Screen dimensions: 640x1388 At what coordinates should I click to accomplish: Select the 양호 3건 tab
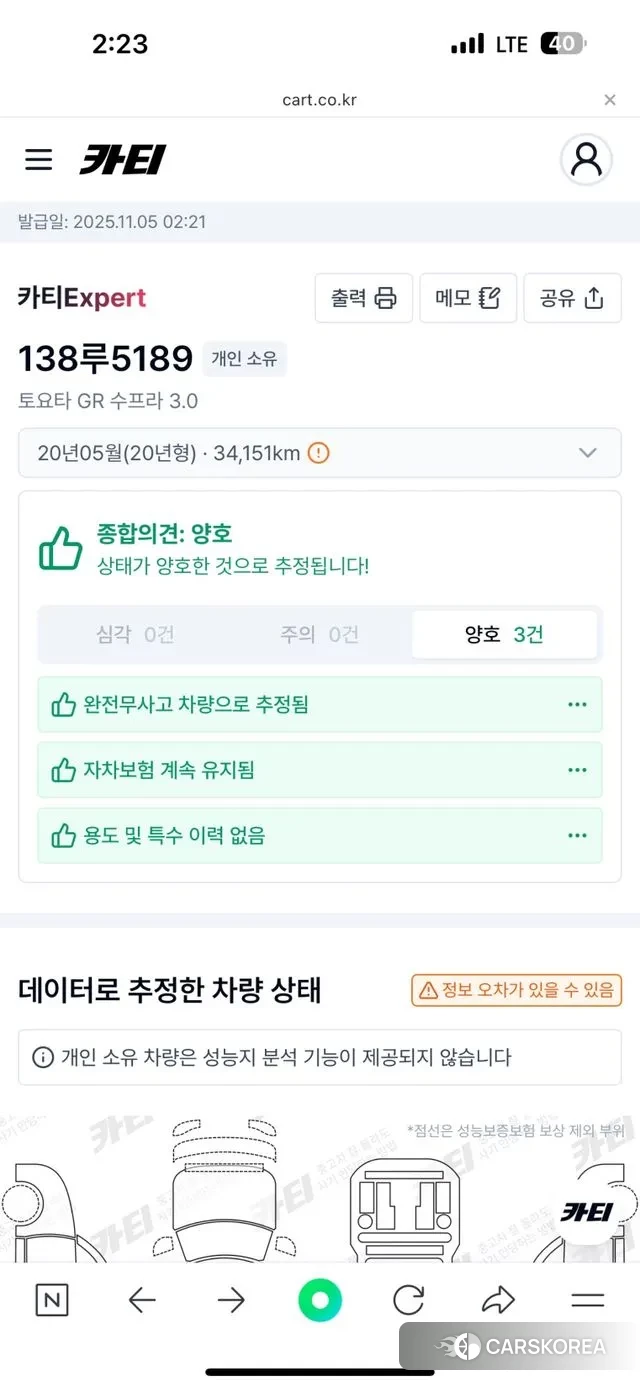pos(504,635)
